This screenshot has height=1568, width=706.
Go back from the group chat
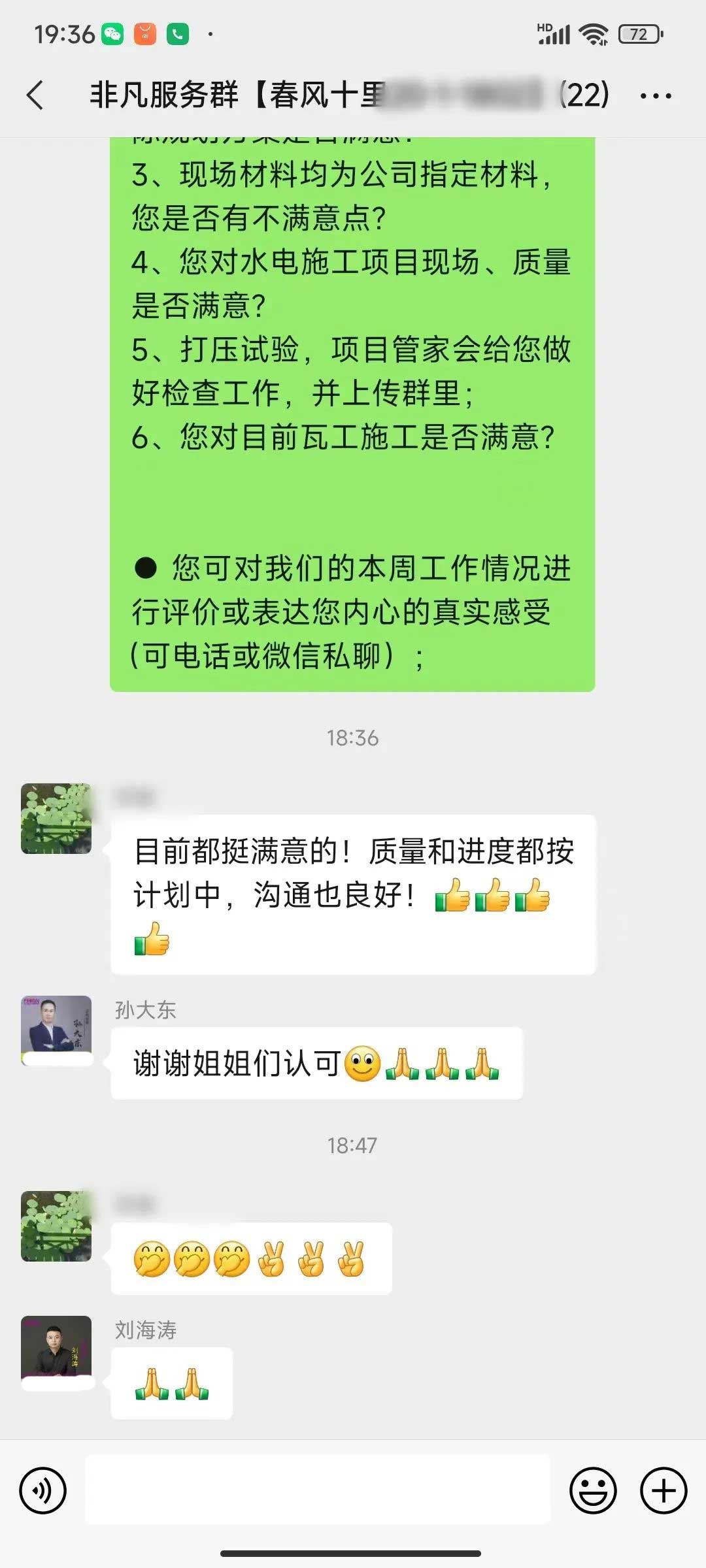pyautogui.click(x=36, y=95)
